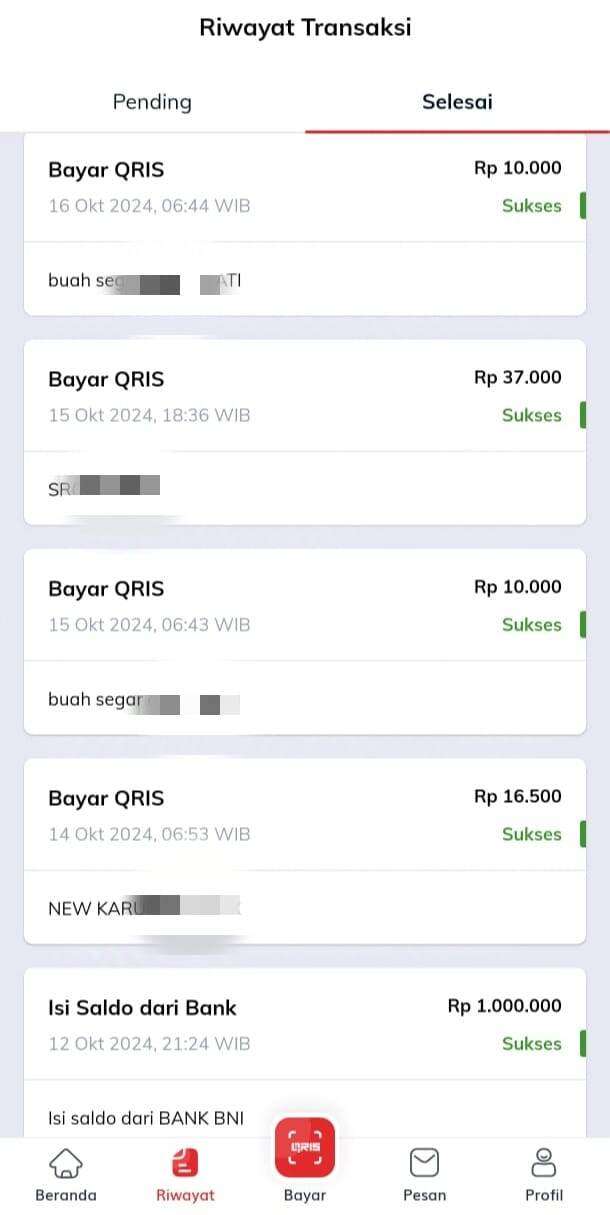Open the Pesan messages tab
Screen dimensions: 610x1215
(x=424, y=1175)
